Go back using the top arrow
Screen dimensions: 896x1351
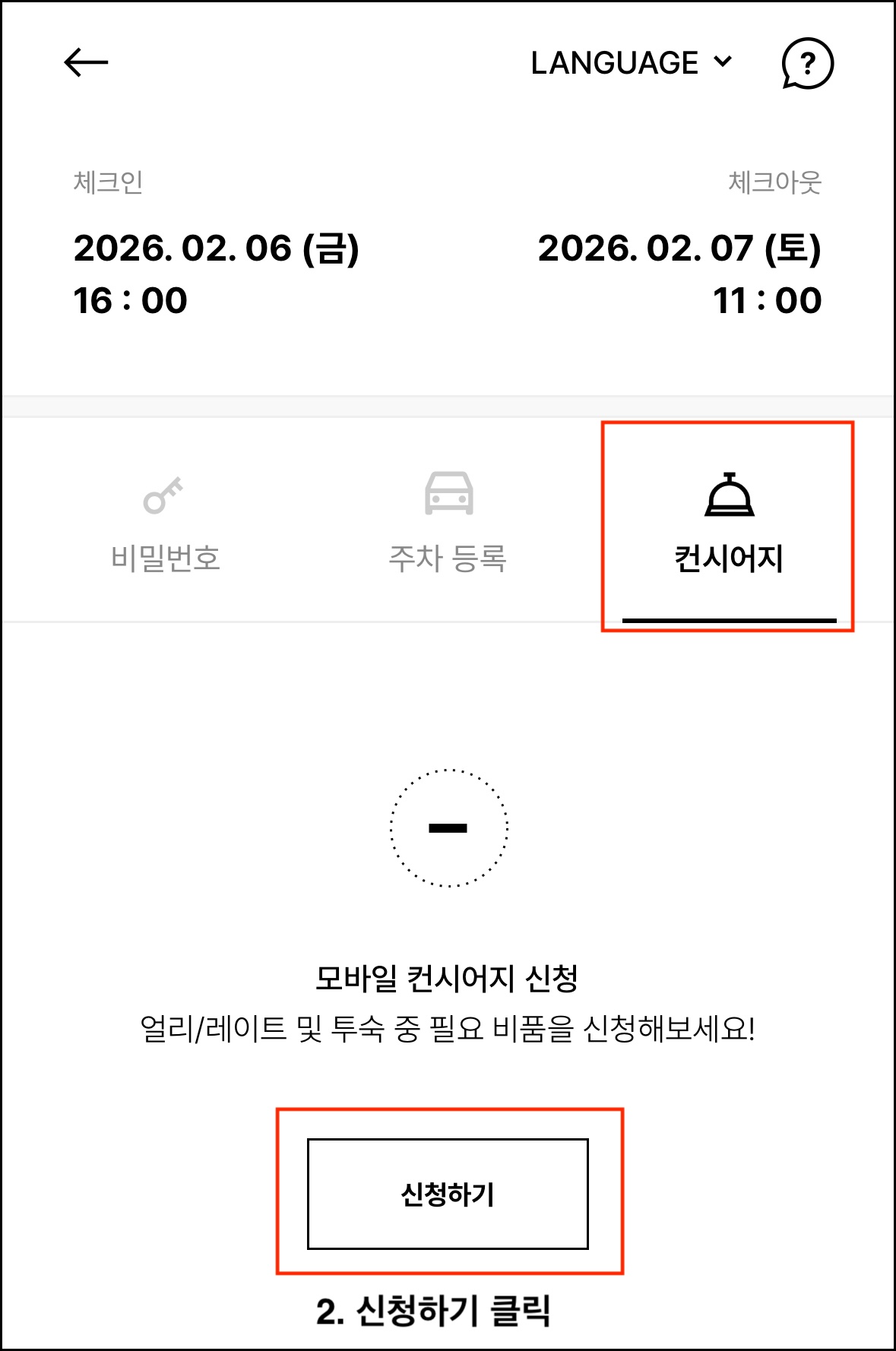point(86,62)
